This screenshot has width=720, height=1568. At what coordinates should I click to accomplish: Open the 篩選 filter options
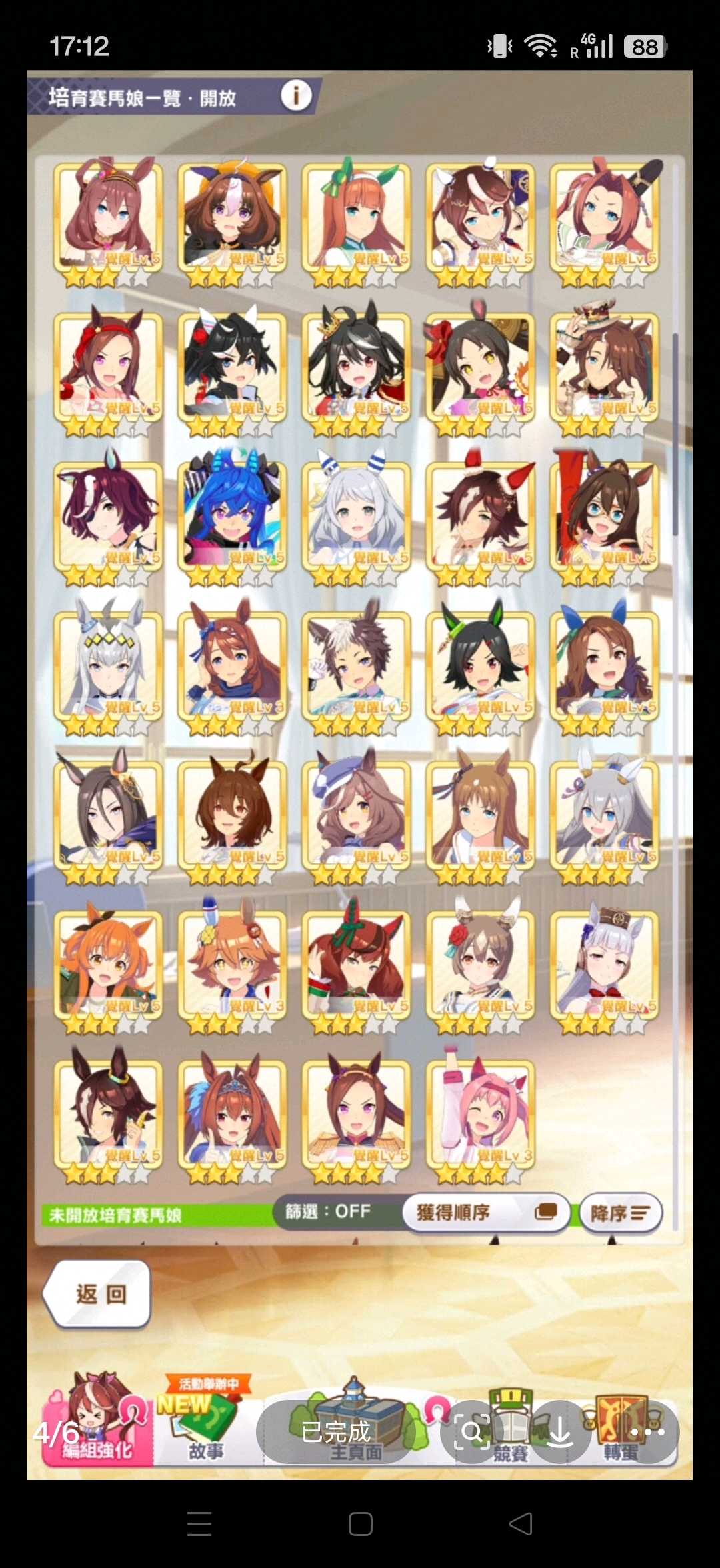click(x=328, y=1211)
